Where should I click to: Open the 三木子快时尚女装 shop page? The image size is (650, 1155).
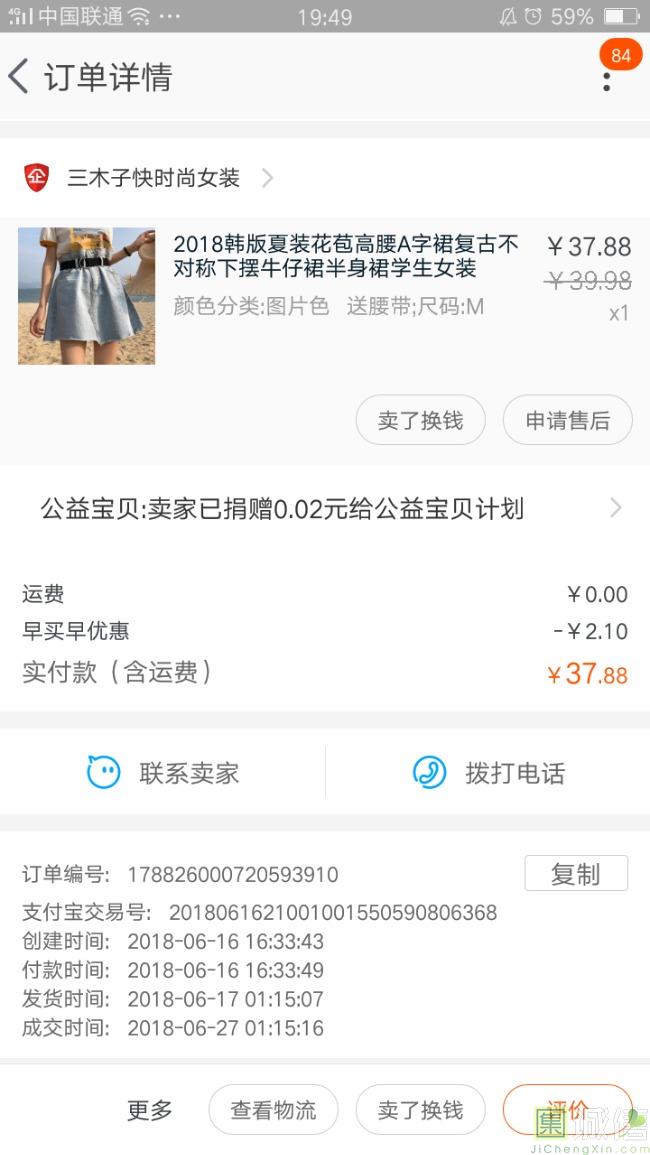(x=154, y=178)
